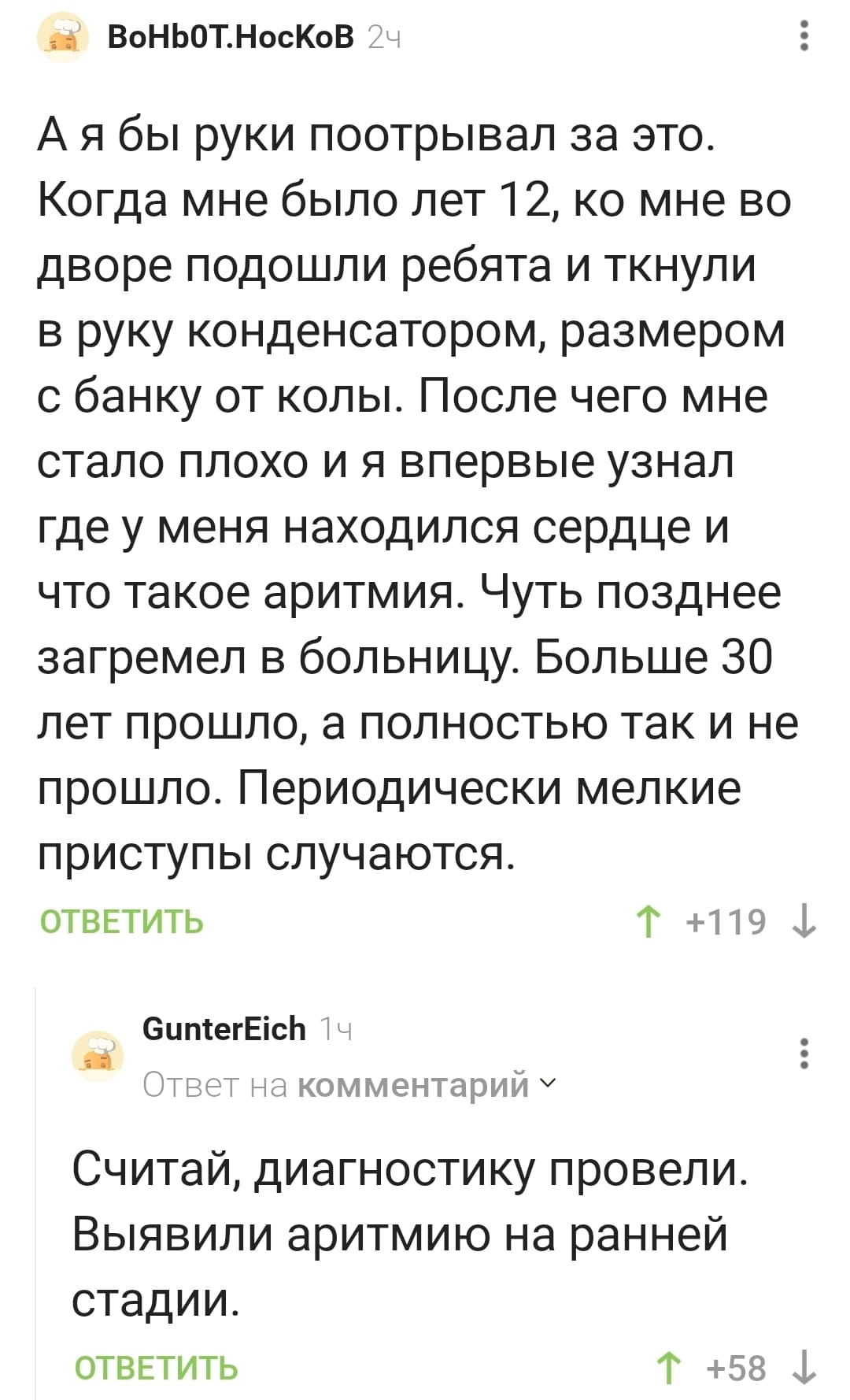Open ВоНЬ0Т.НосКоВ's profile
Screen dimensions: 850x1400
click(x=230, y=37)
